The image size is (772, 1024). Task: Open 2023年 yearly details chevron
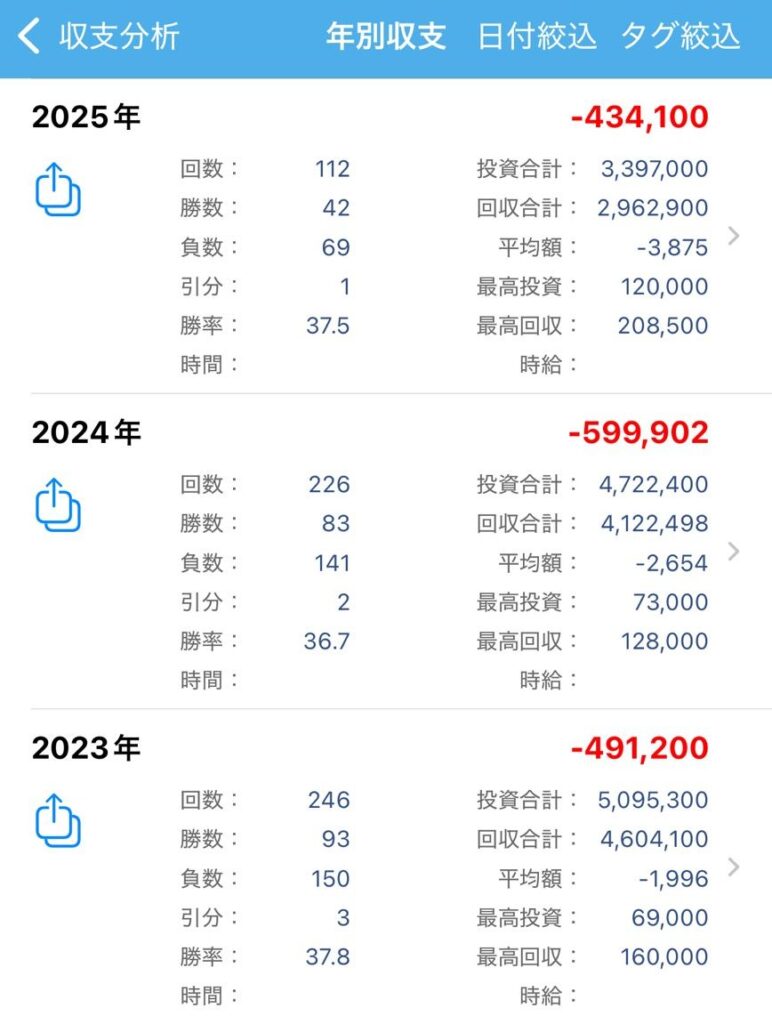tap(735, 867)
